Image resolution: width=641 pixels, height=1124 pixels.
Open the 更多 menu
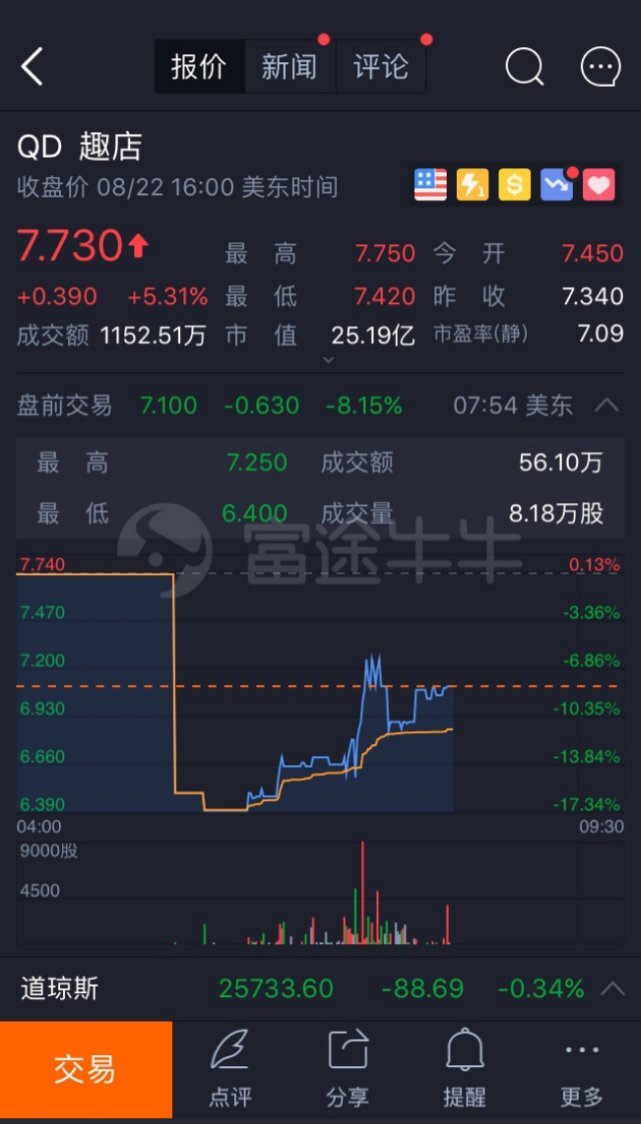(582, 1068)
